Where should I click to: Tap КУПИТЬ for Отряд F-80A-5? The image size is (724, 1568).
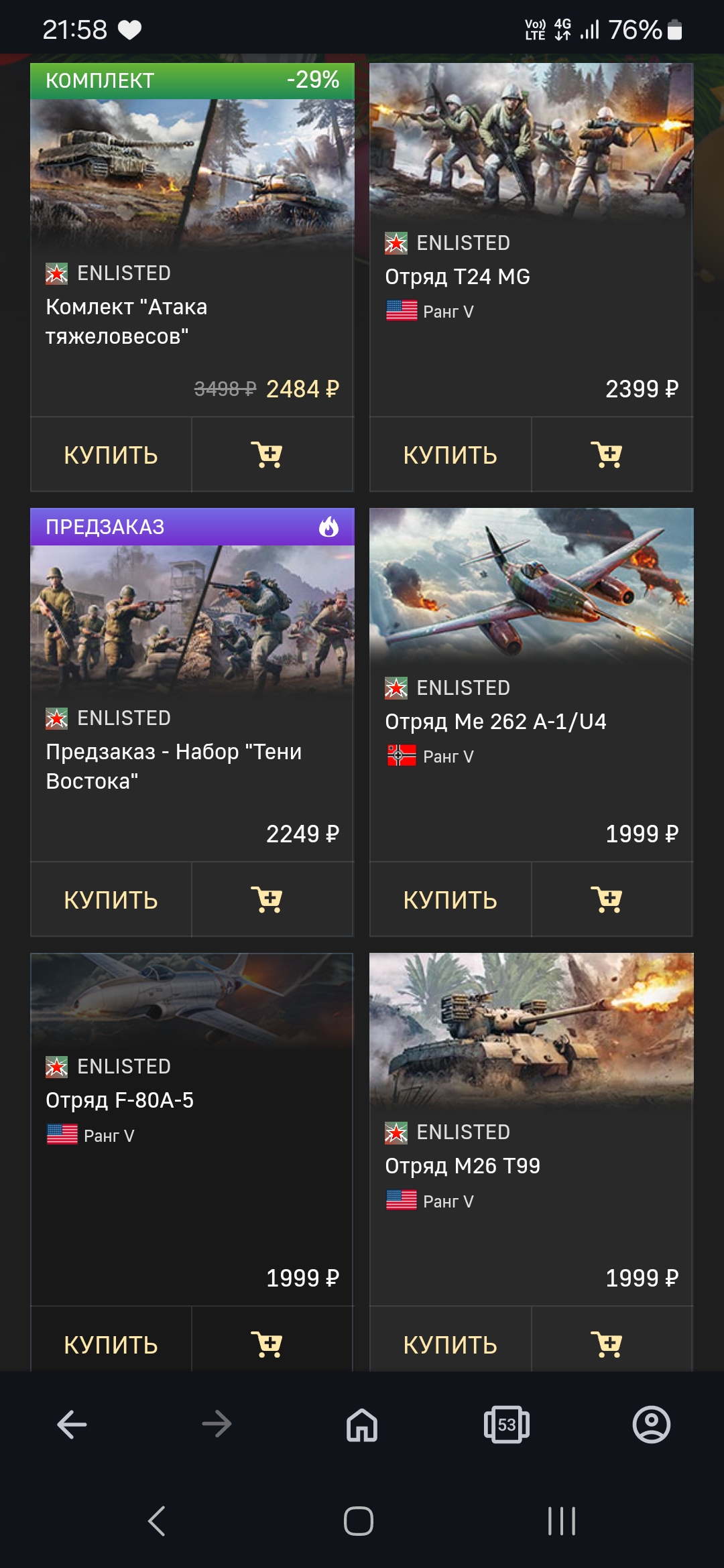click(x=111, y=1344)
